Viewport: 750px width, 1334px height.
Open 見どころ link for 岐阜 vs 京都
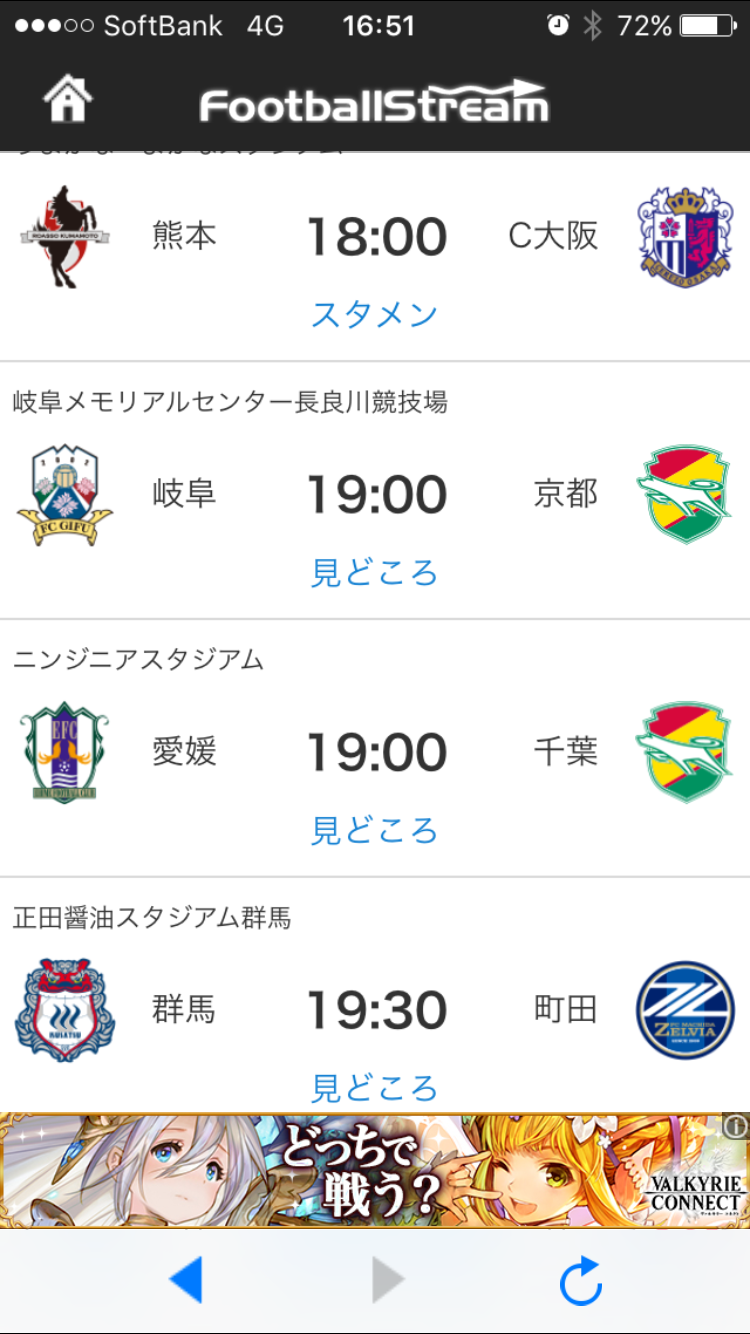[x=375, y=573]
